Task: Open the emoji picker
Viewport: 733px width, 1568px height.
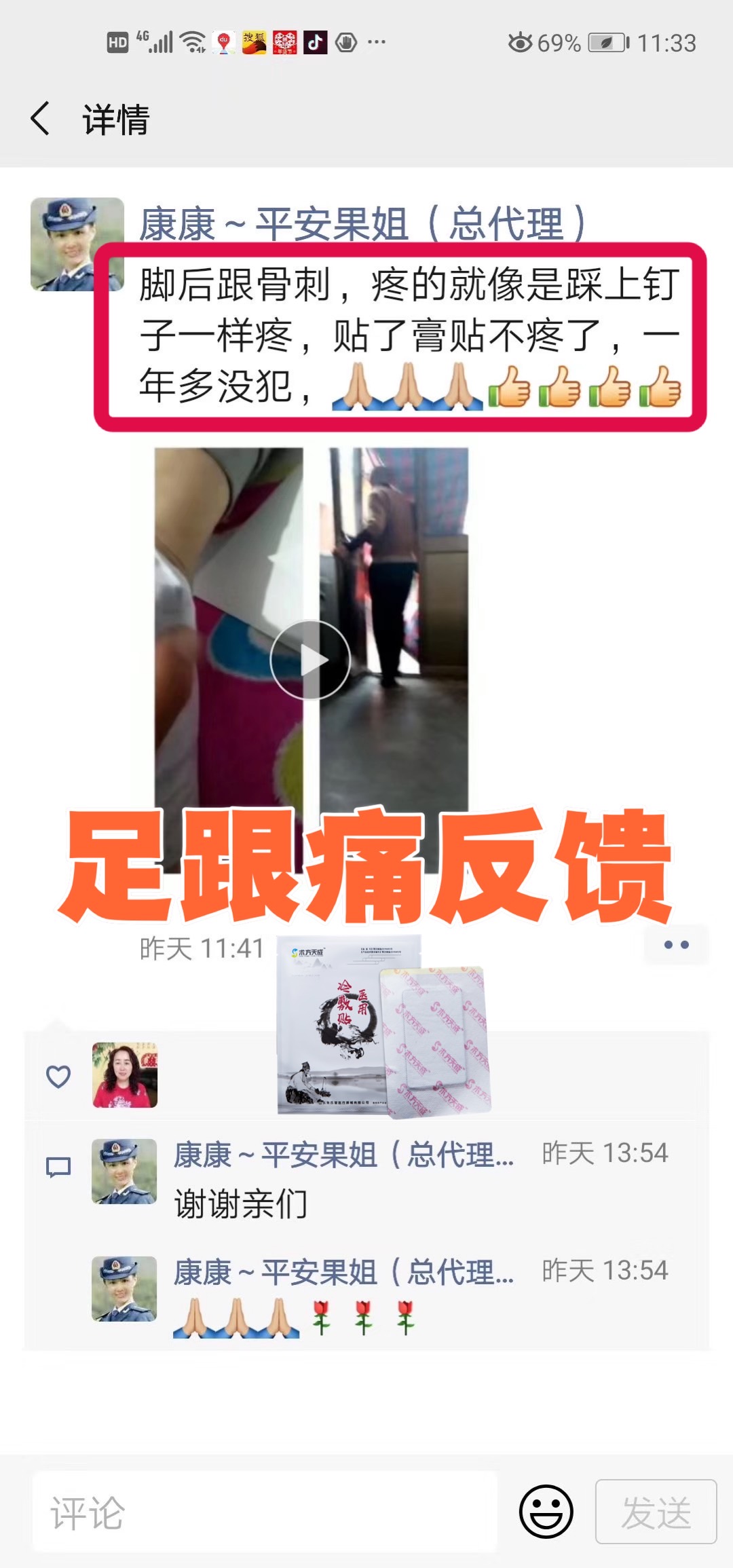Action: 546,1512
